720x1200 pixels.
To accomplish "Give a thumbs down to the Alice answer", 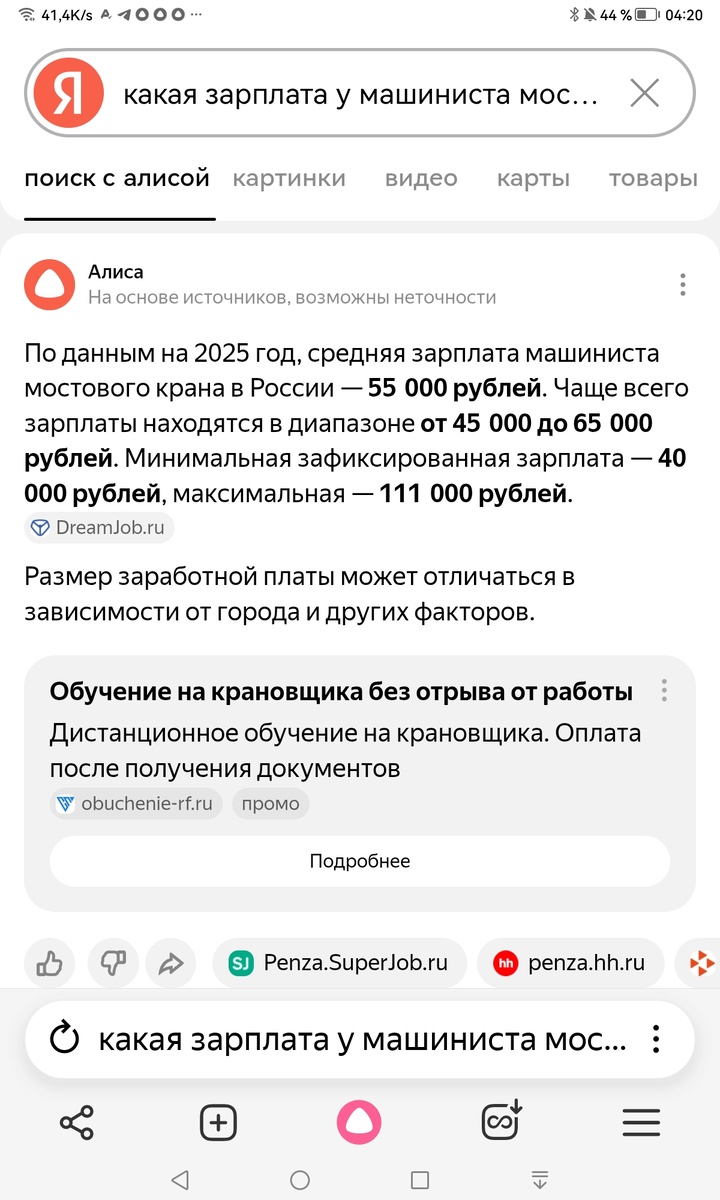I will click(112, 963).
